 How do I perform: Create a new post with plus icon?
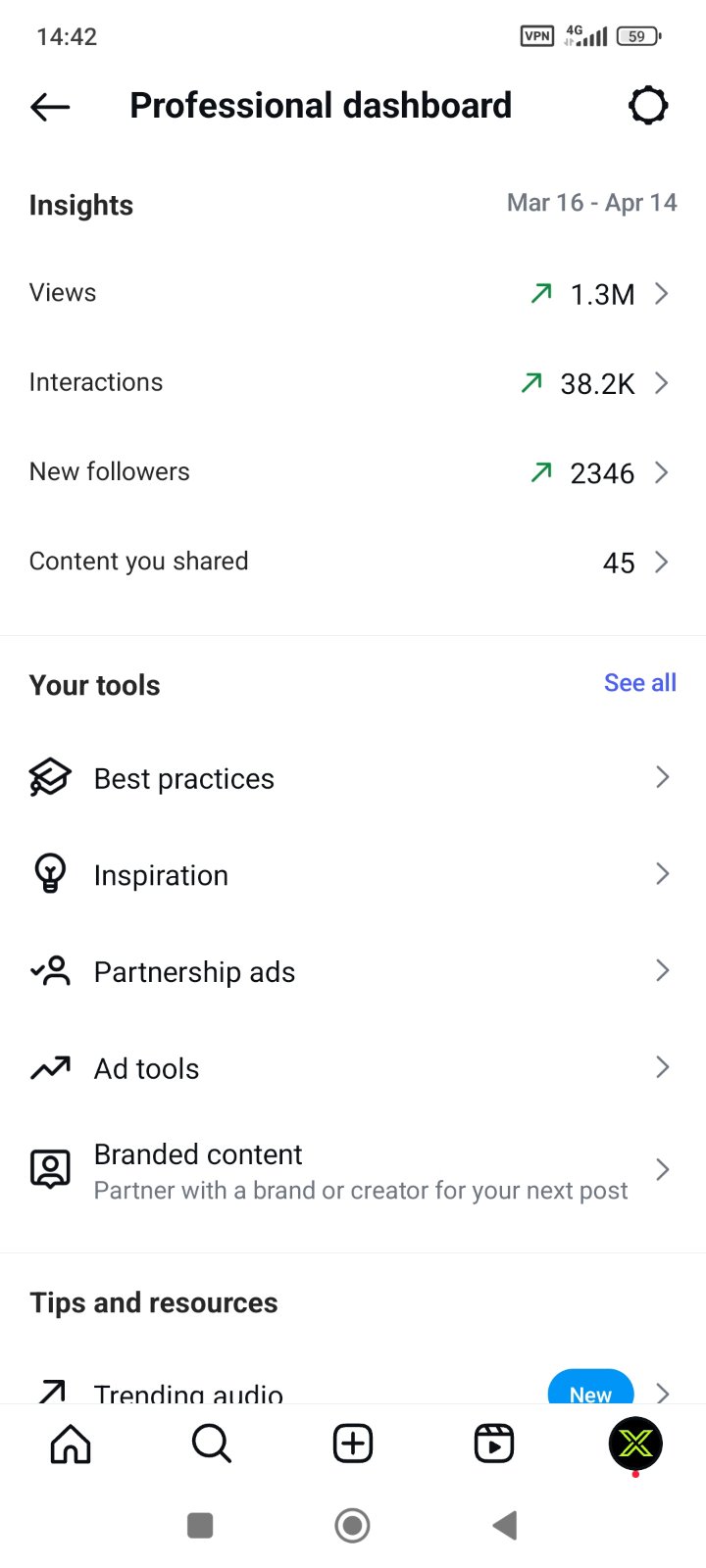coord(353,1444)
